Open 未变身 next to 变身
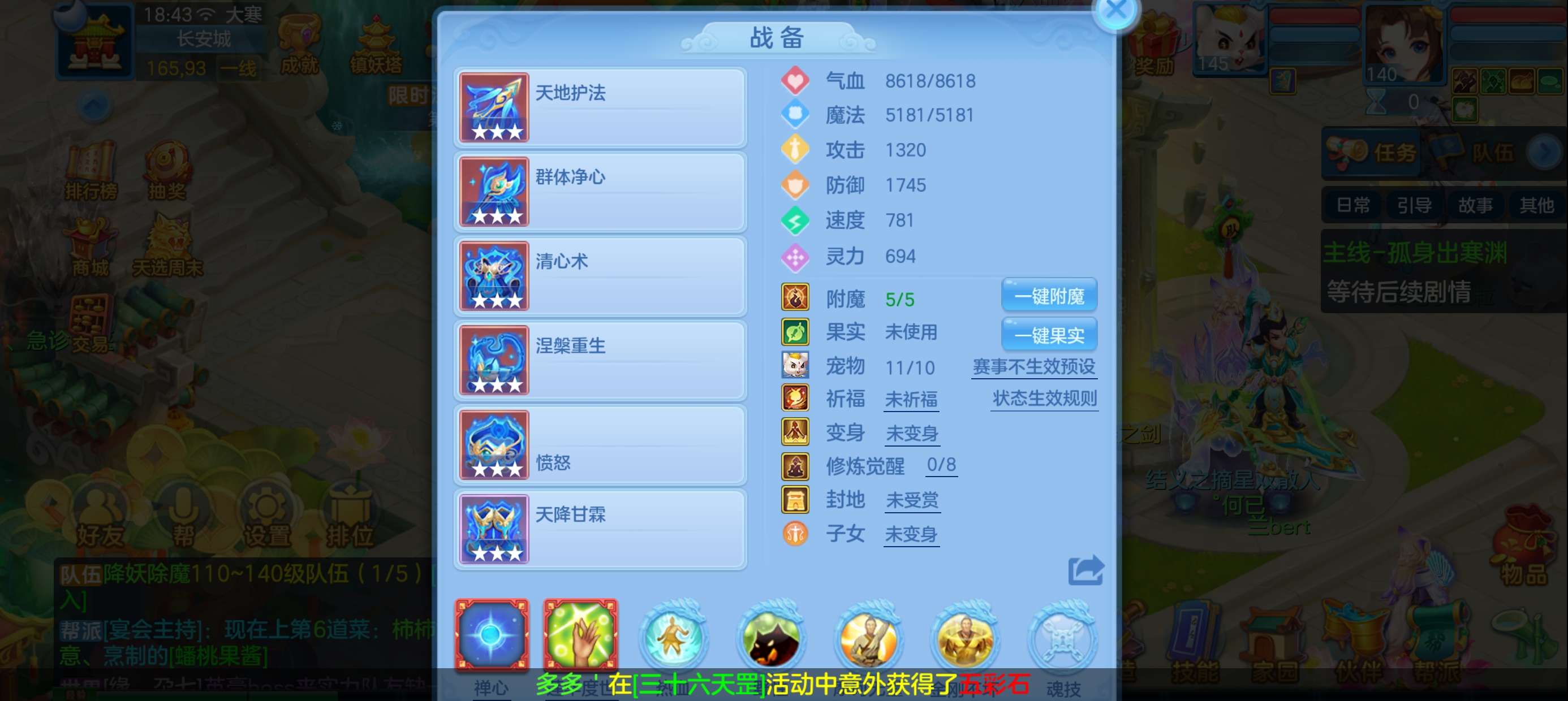Image resolution: width=1568 pixels, height=701 pixels. click(911, 433)
